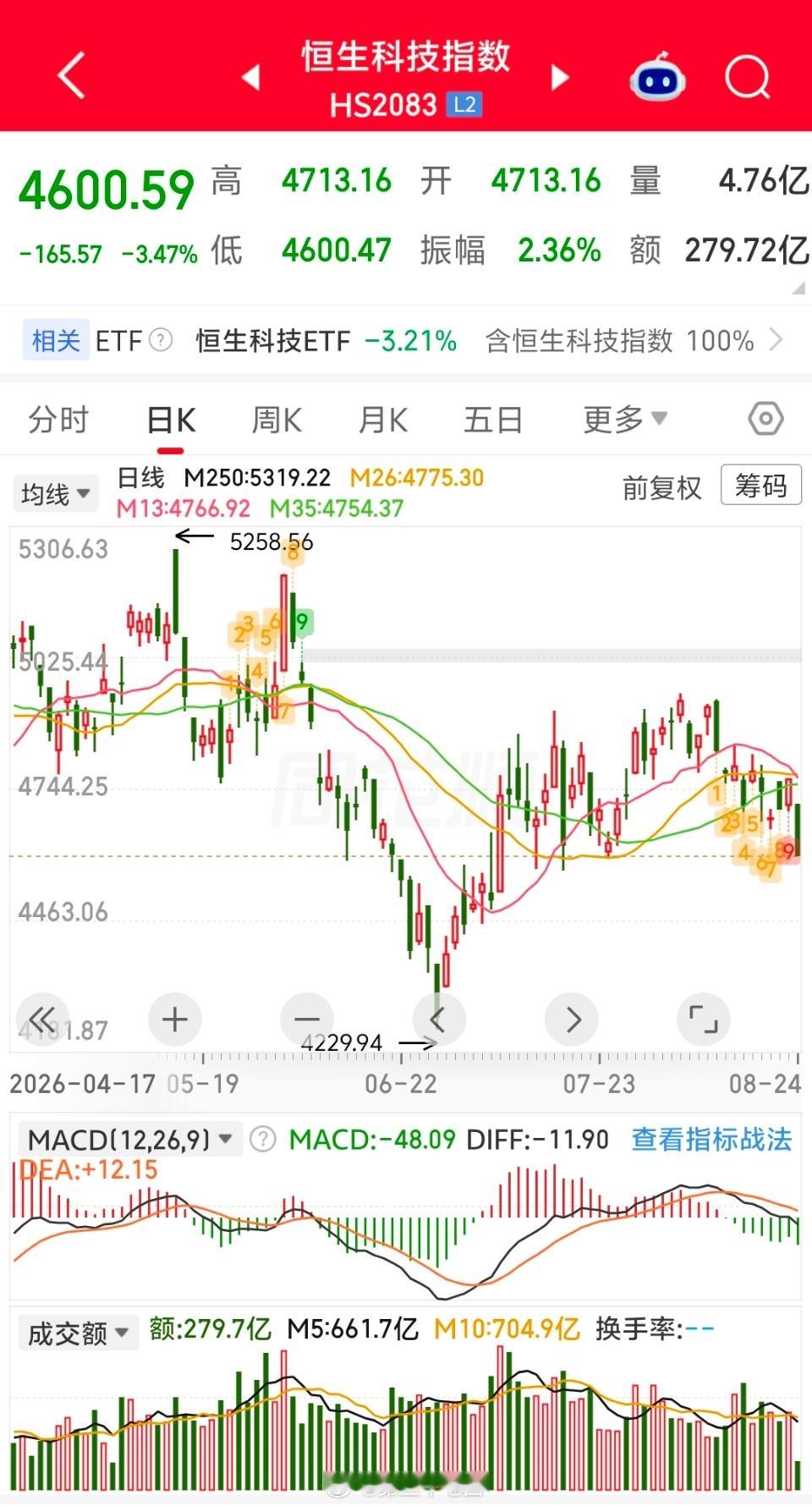Image resolution: width=812 pixels, height=1506 pixels.
Task: Open the chart settings icon
Action: click(x=765, y=419)
